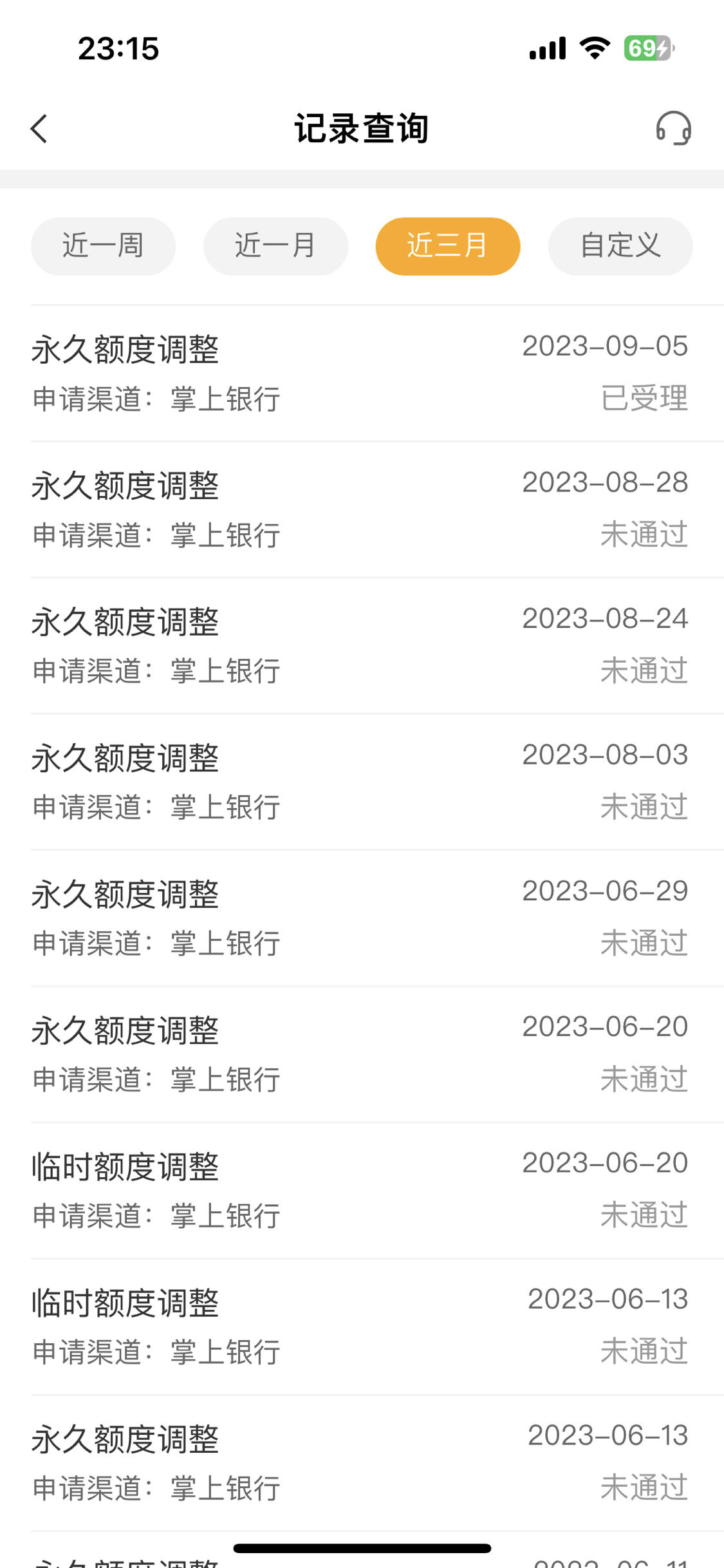724x1568 pixels.
Task: View the 2023-08-24 永久额度调整 record
Action: 377,646
